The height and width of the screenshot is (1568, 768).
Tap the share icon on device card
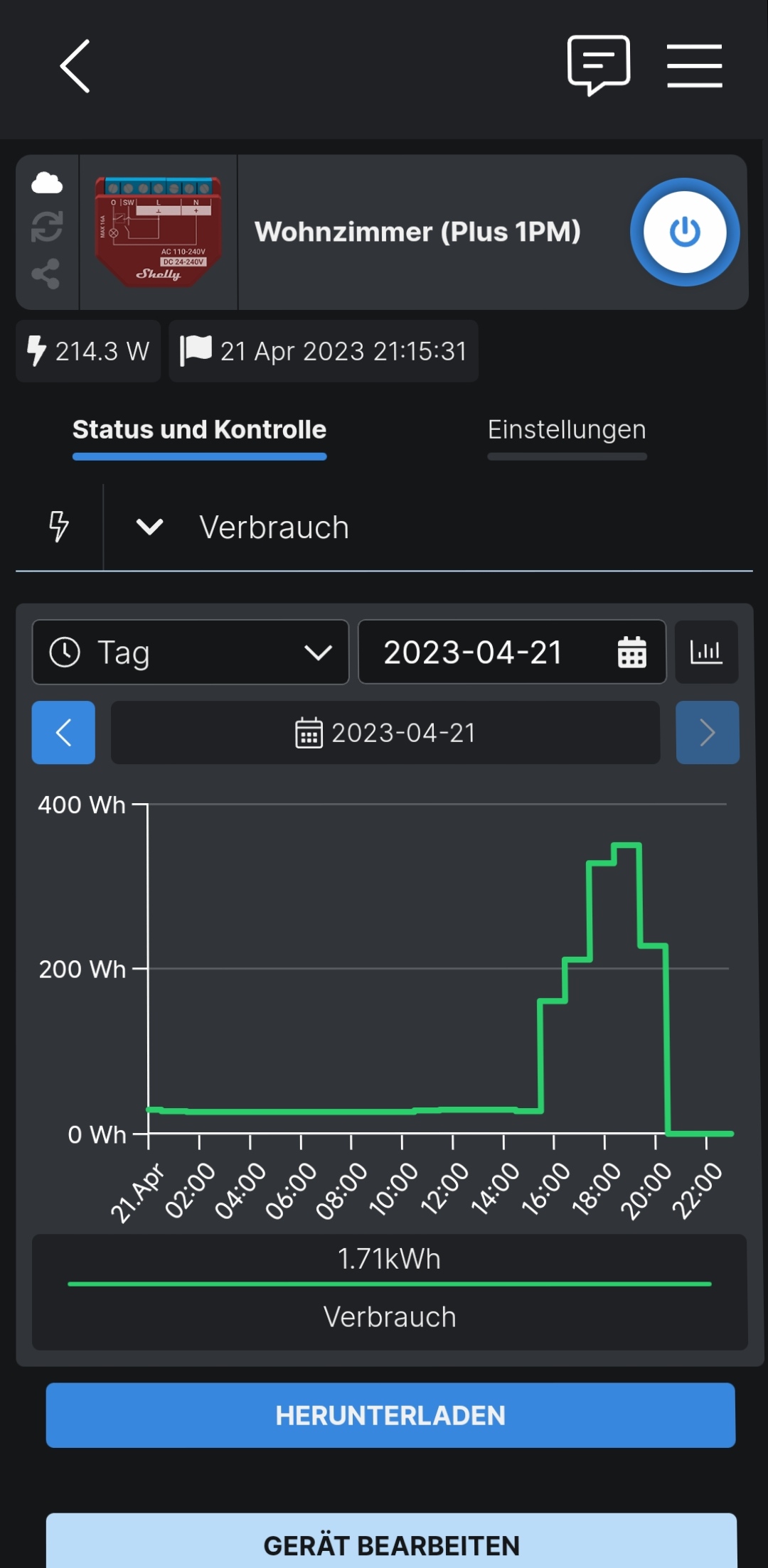(46, 274)
